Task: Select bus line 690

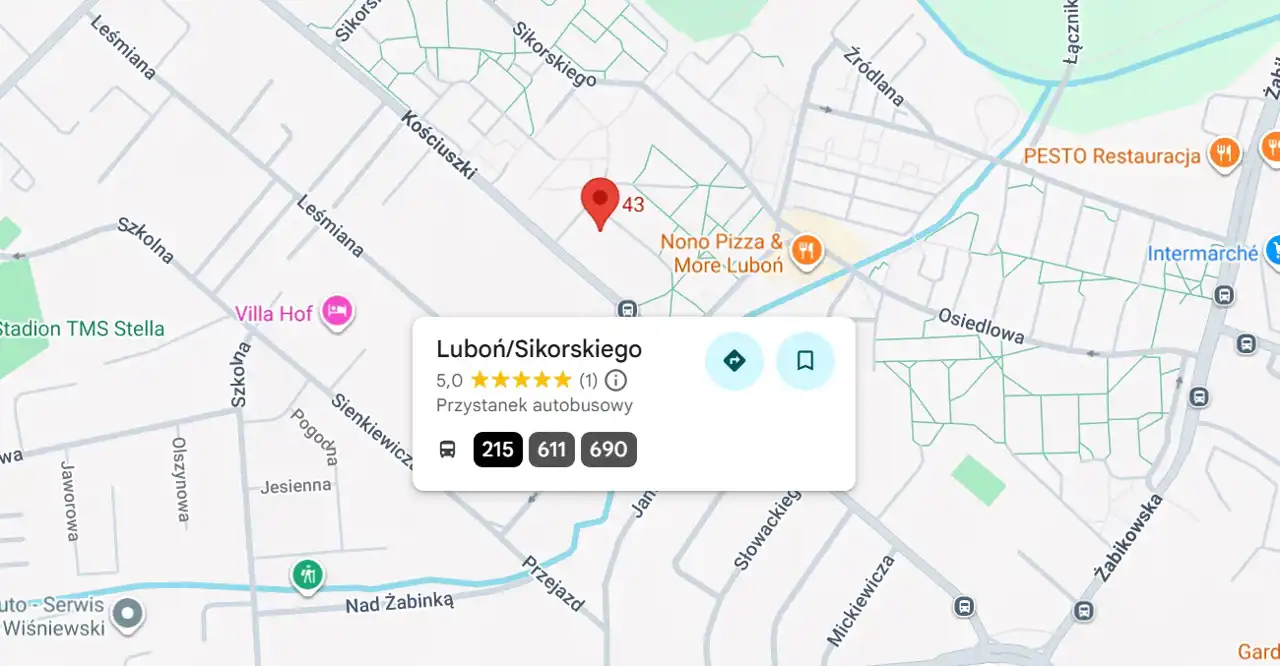Action: (x=608, y=449)
